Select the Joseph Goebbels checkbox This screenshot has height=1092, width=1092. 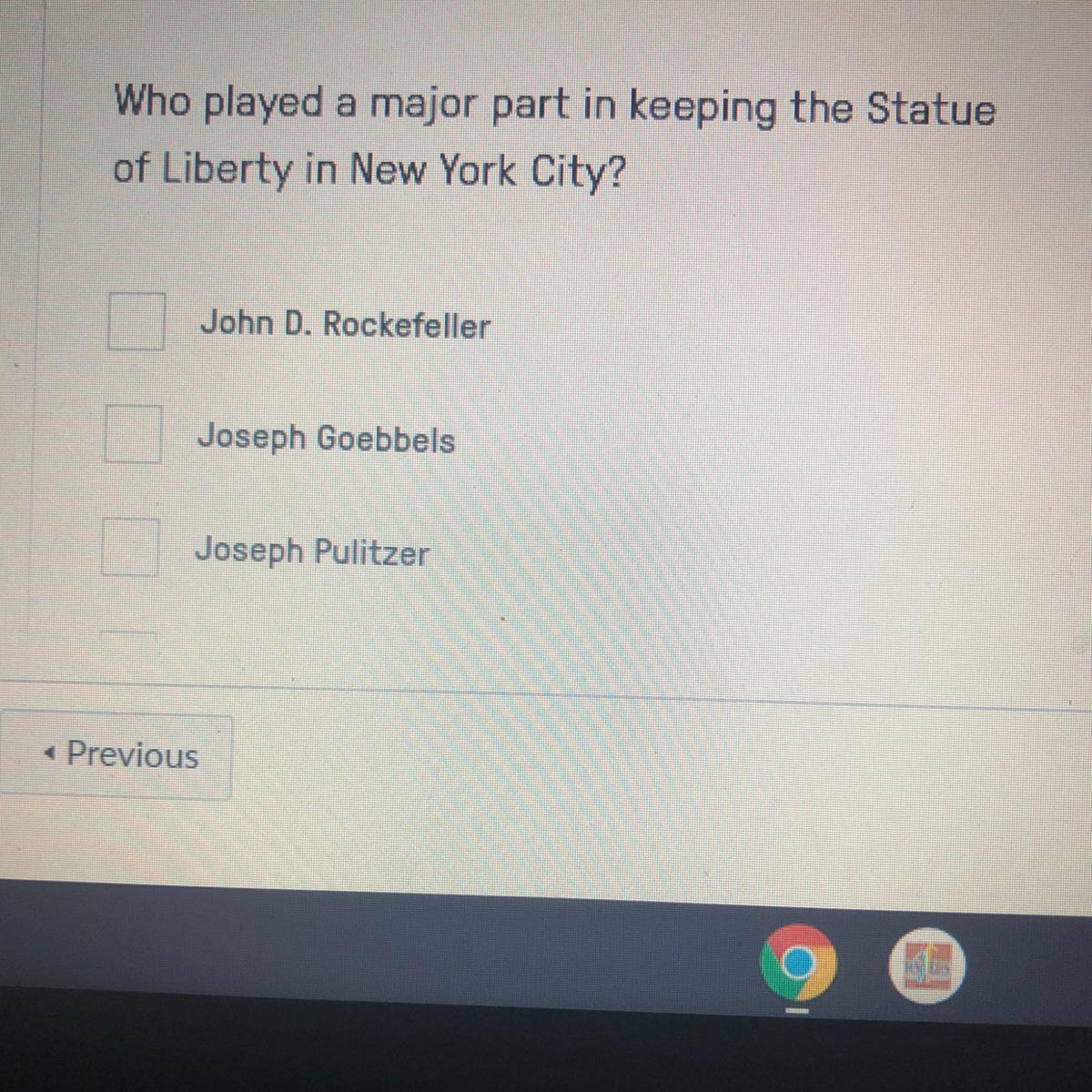(x=134, y=434)
